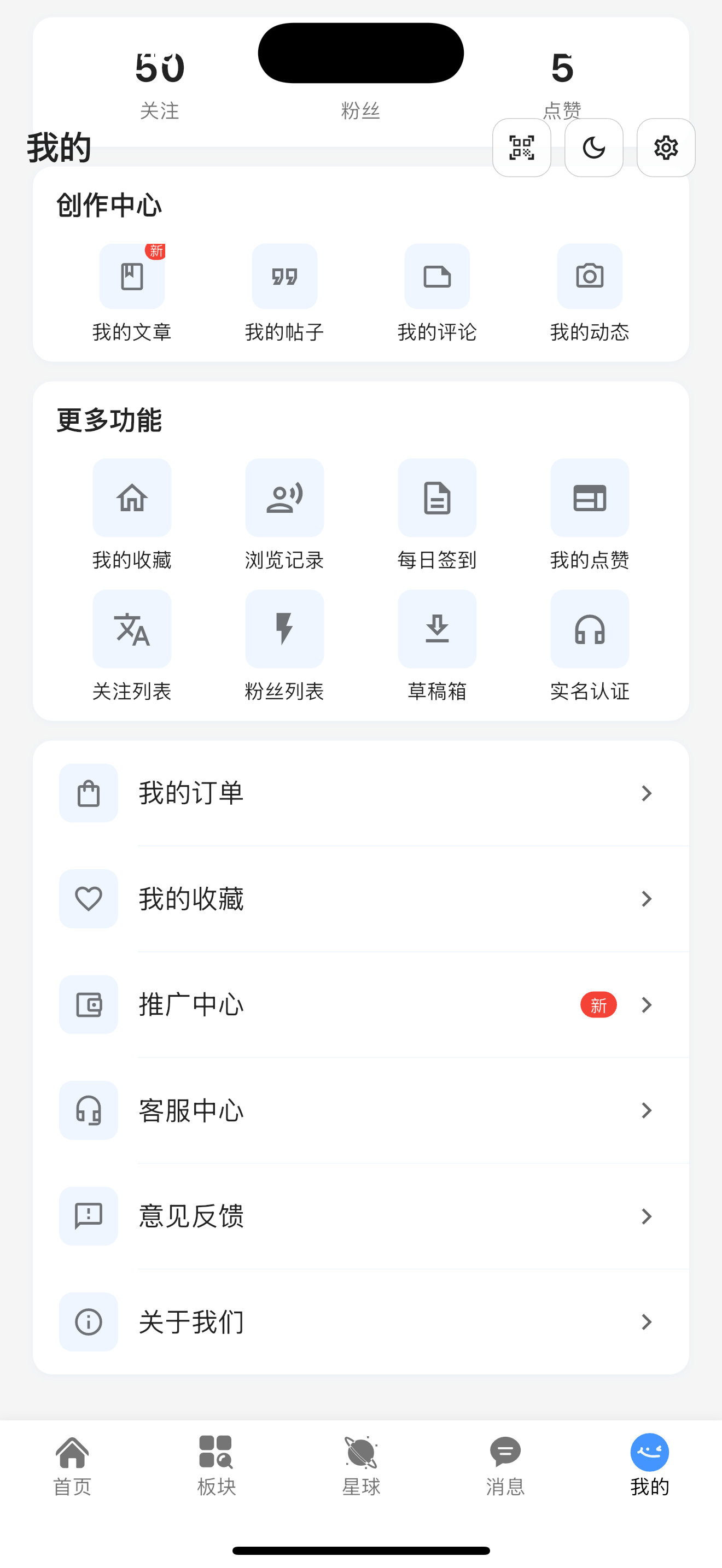Open 关注列表
This screenshot has height=1568, width=722.
[x=132, y=646]
